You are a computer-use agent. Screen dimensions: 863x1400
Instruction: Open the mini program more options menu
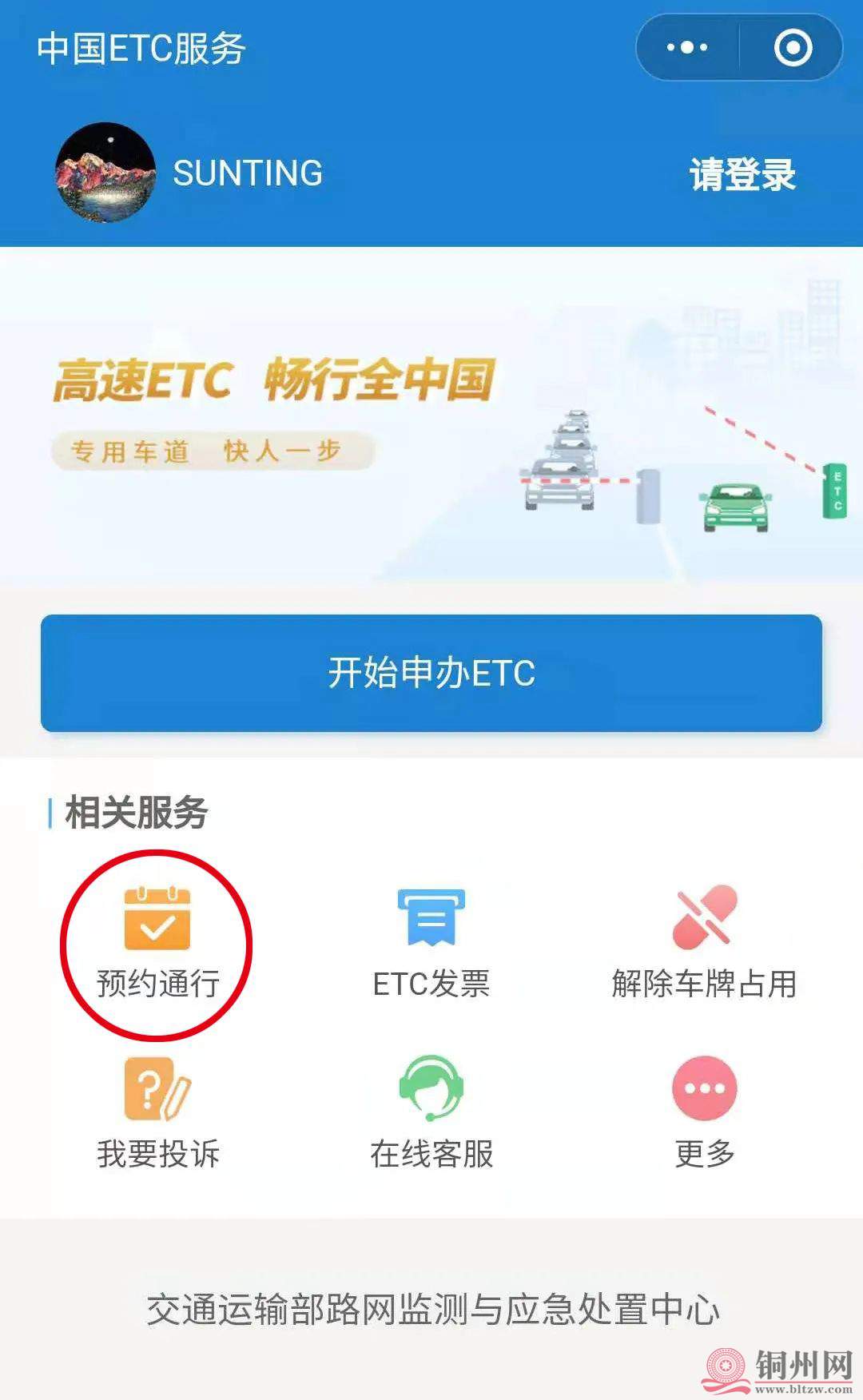click(687, 48)
